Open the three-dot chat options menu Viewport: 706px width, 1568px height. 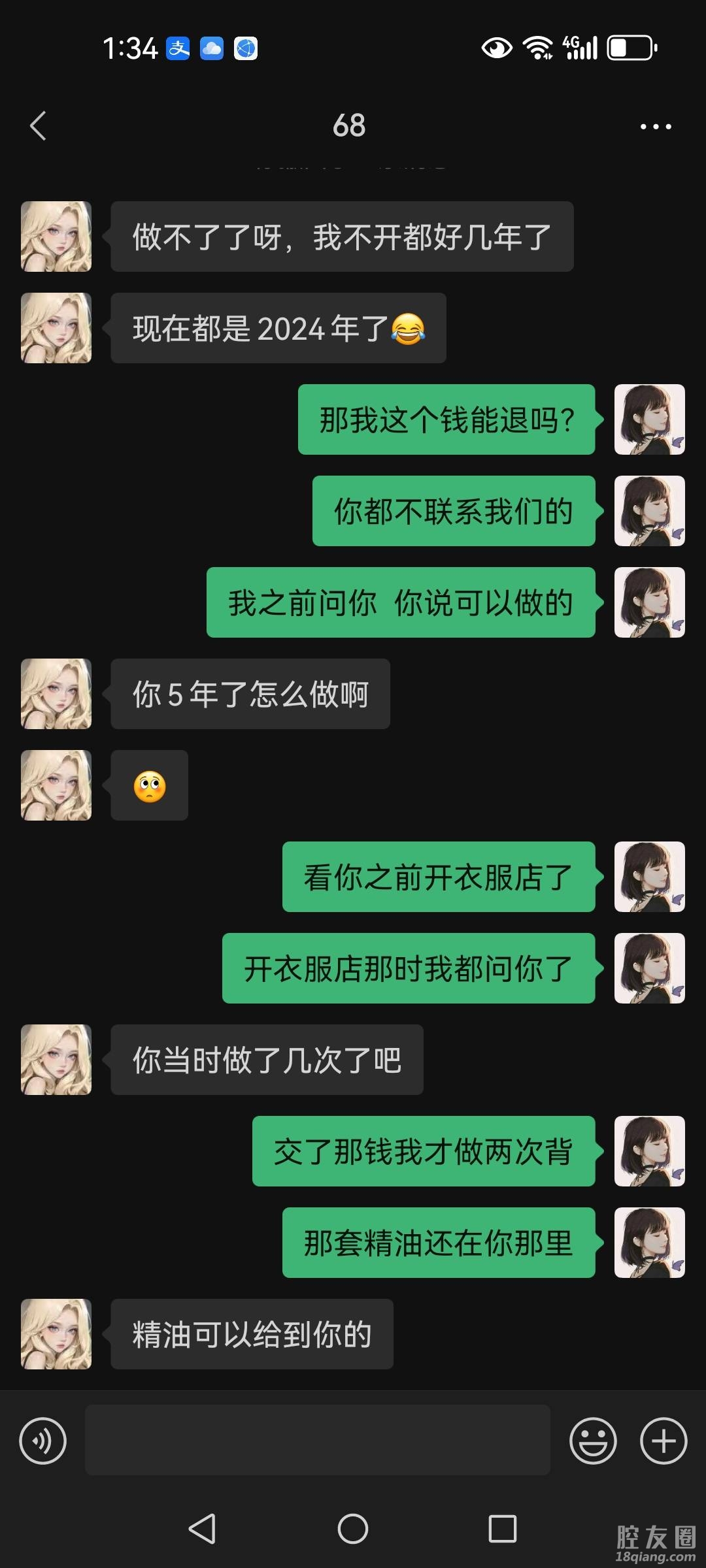tap(655, 127)
